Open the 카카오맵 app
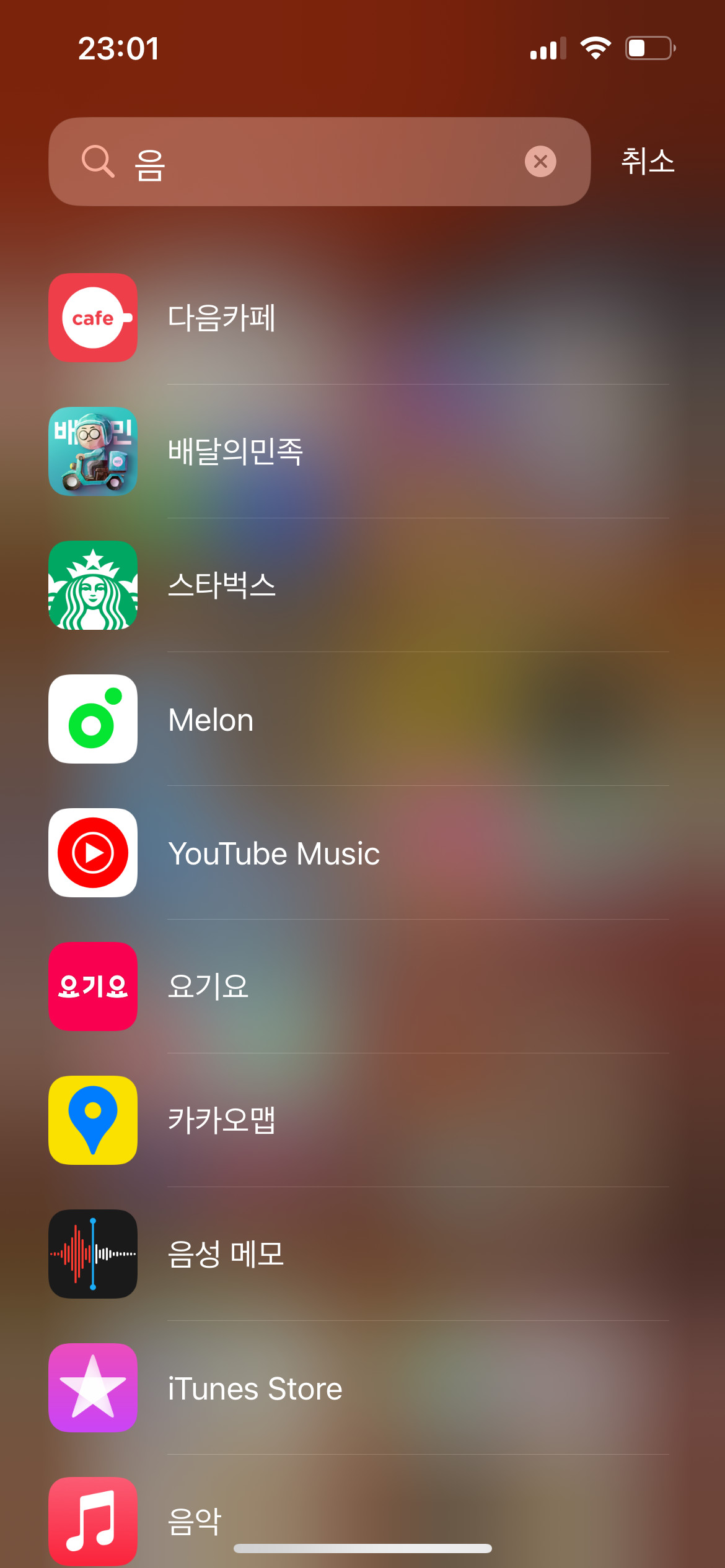 (x=93, y=1120)
